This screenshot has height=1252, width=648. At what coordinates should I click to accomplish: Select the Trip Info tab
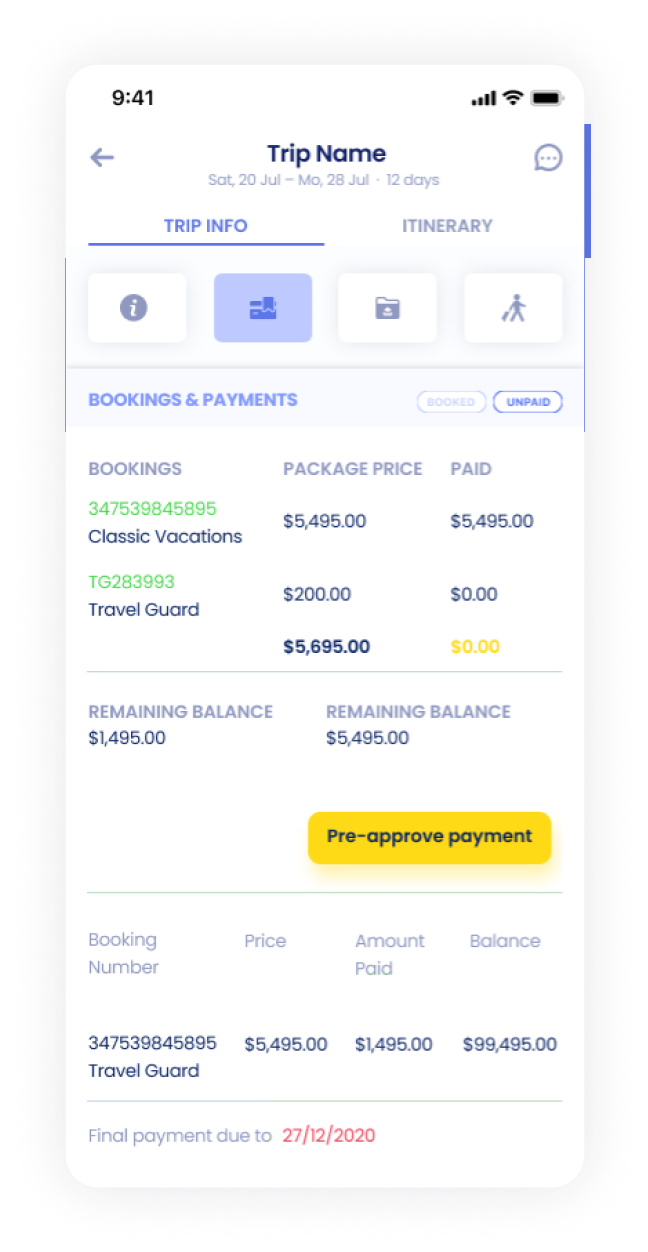pos(206,226)
